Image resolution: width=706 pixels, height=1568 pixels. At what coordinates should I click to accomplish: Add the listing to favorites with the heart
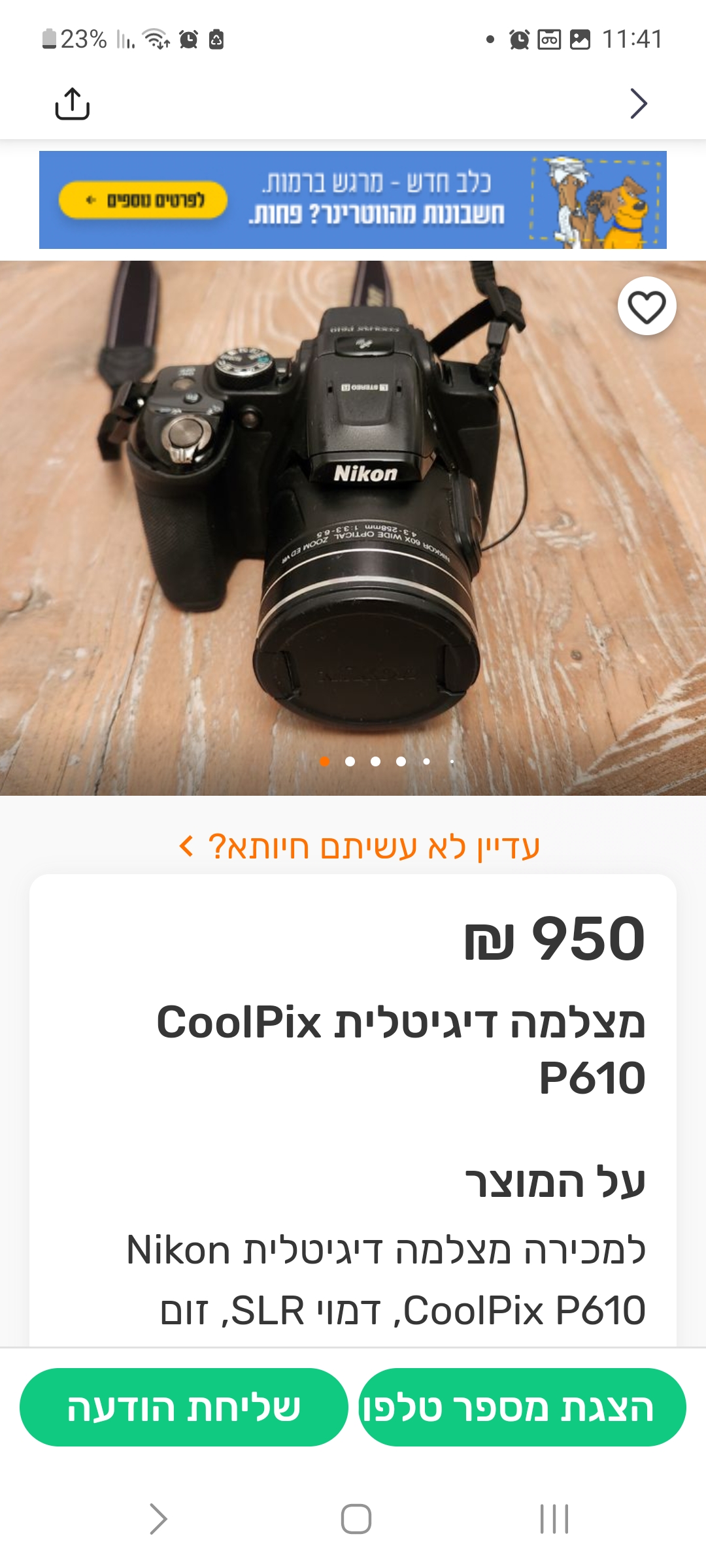point(647,306)
